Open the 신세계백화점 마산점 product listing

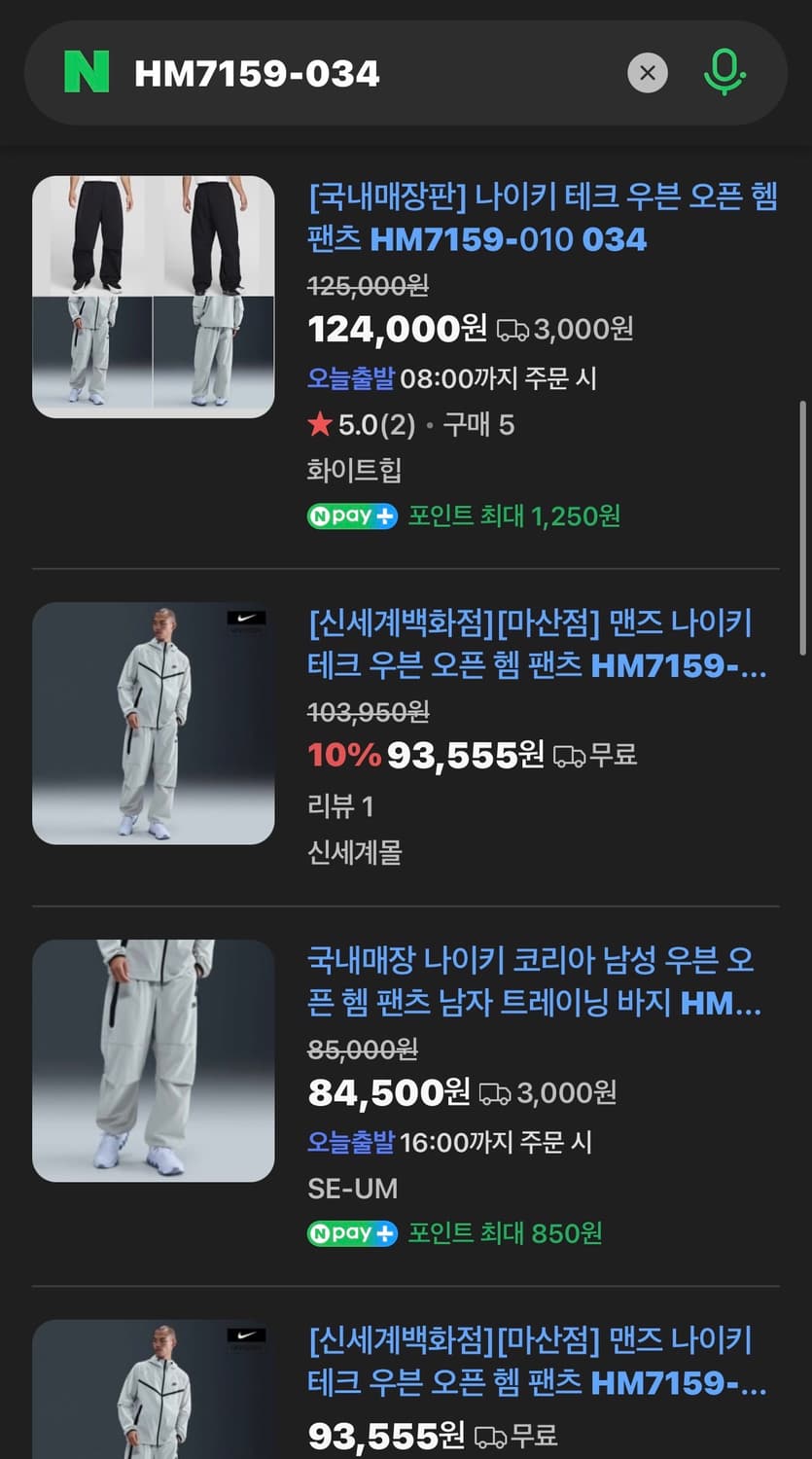[x=534, y=647]
